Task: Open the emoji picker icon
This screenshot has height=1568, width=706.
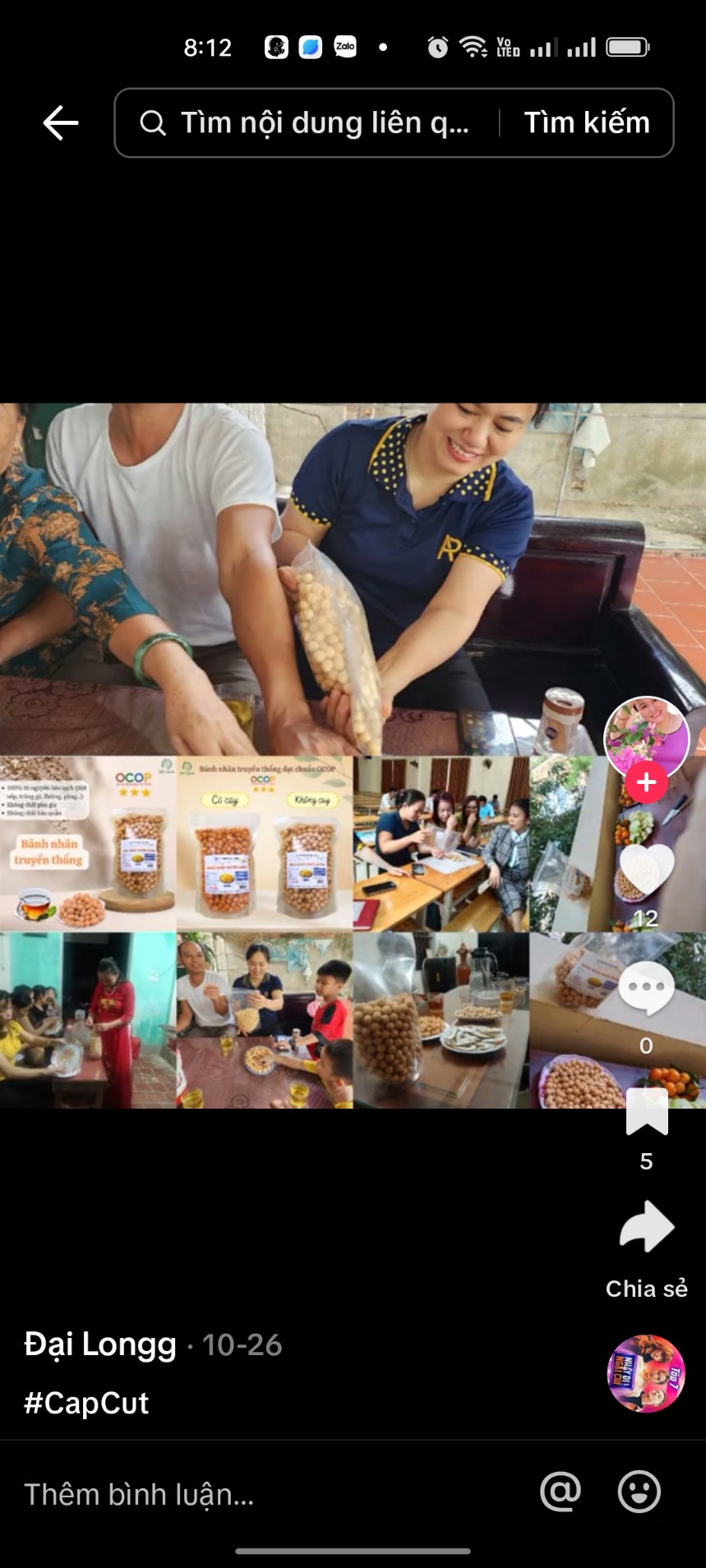Action: pos(639,1491)
